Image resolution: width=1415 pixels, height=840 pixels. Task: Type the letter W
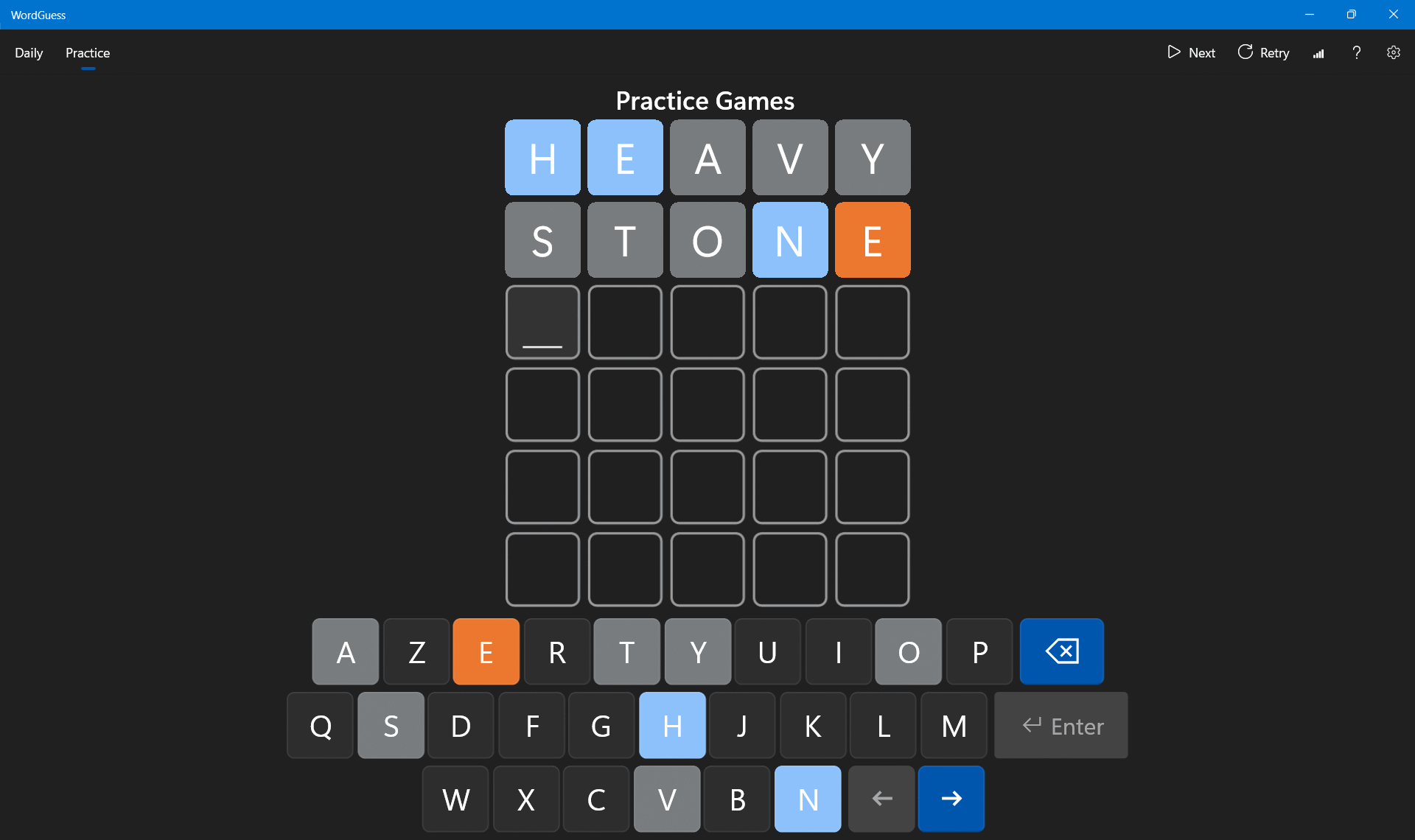pos(455,799)
